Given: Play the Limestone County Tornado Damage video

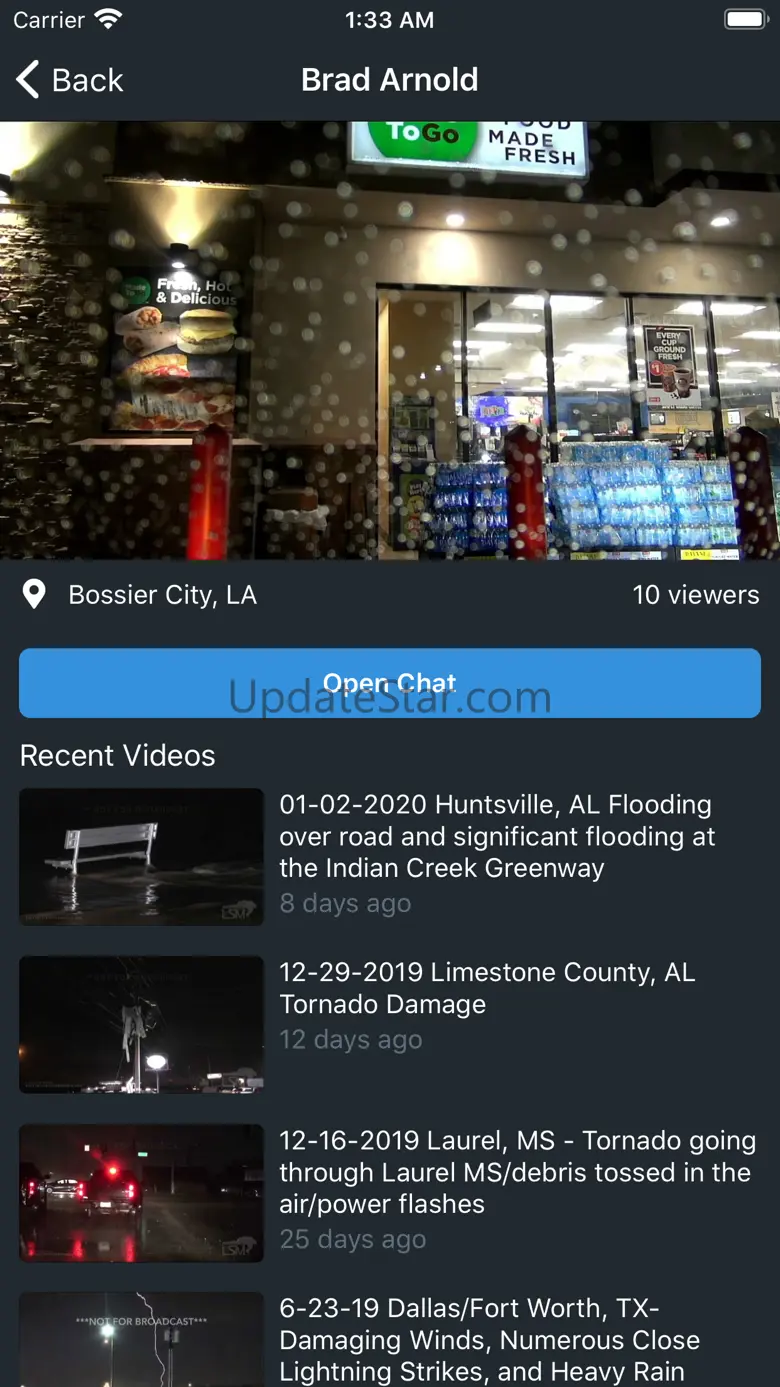Looking at the screenshot, I should [x=390, y=1024].
